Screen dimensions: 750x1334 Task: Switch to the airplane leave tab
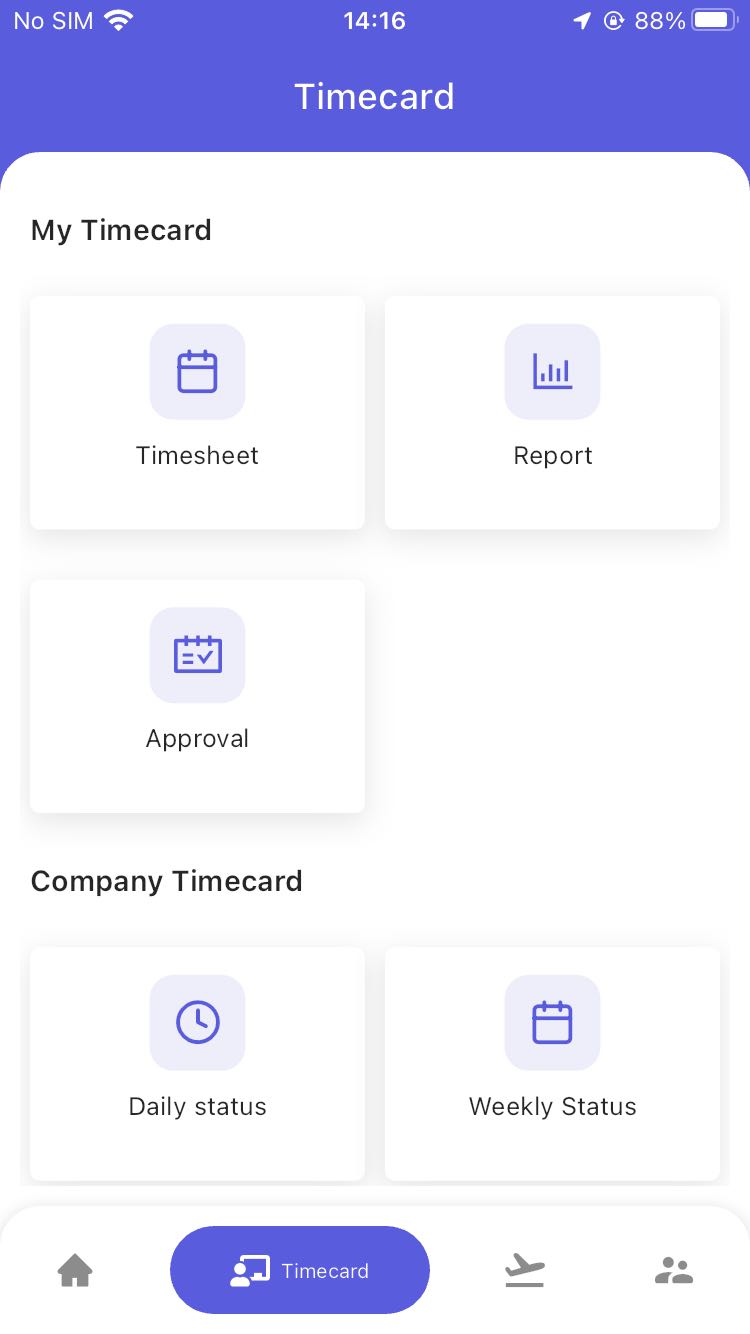click(x=525, y=1271)
